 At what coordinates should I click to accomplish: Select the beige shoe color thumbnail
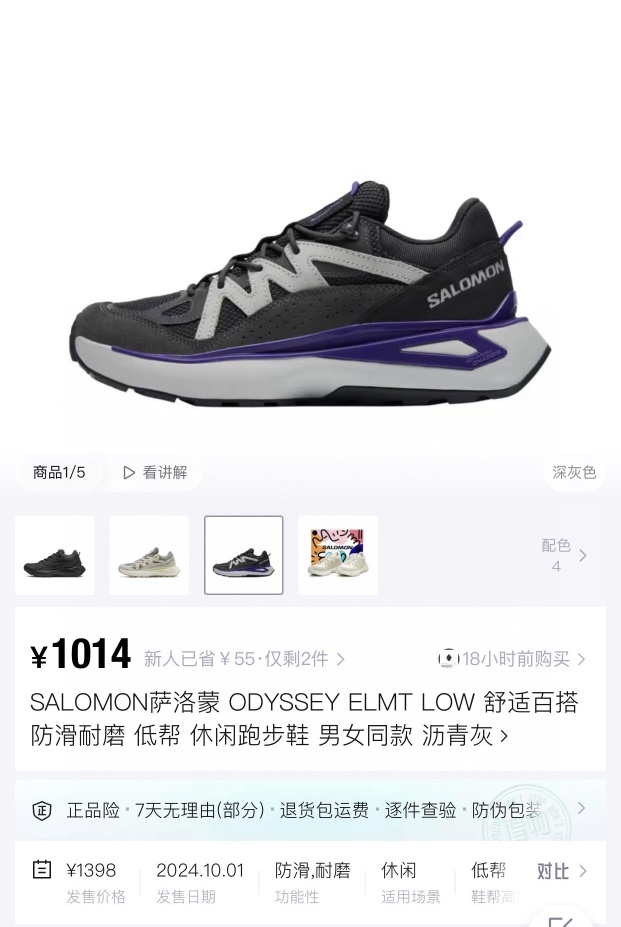pos(149,556)
